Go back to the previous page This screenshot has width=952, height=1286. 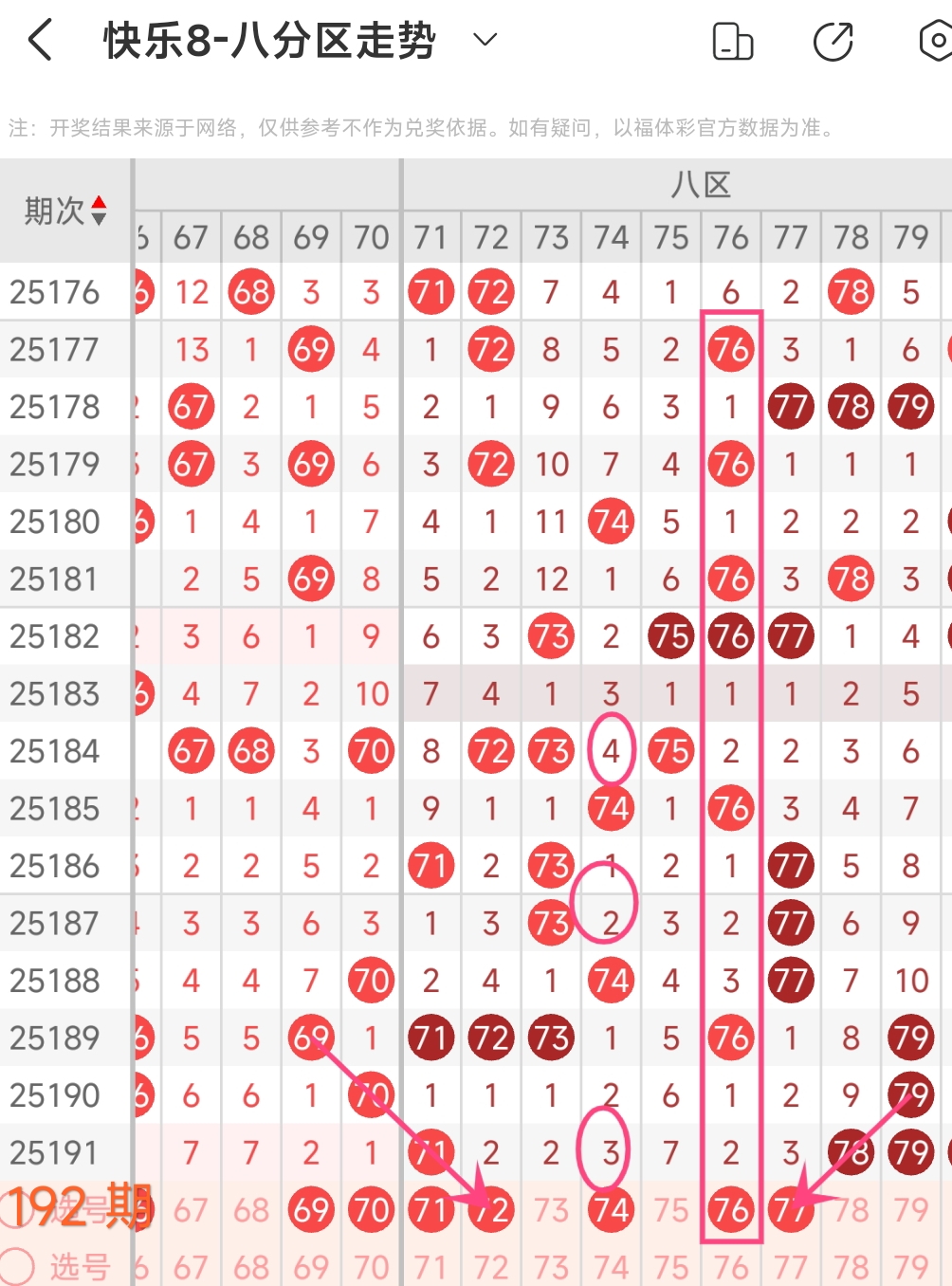pos(40,41)
